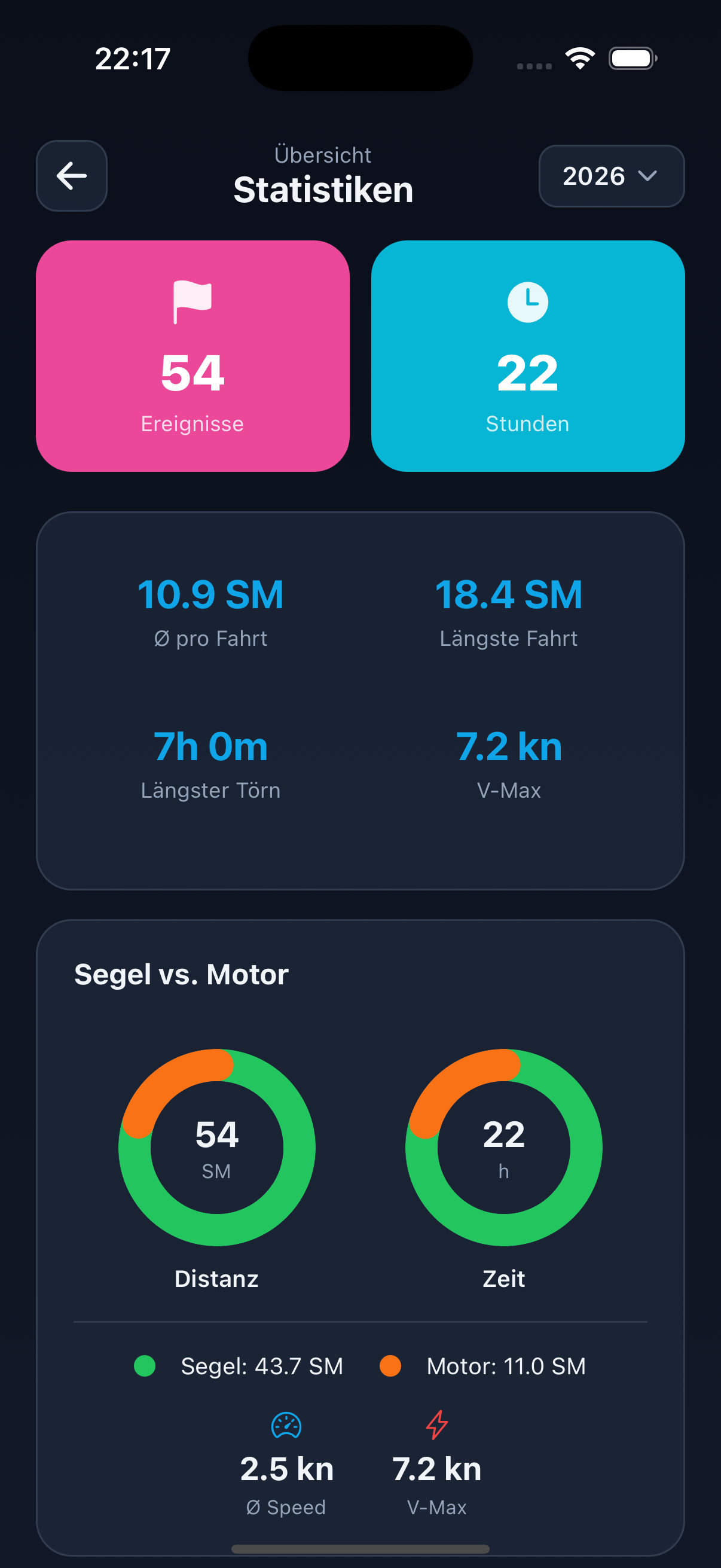Click the Wi-Fi icon in status bar
This screenshot has height=1568, width=721.
(x=580, y=57)
